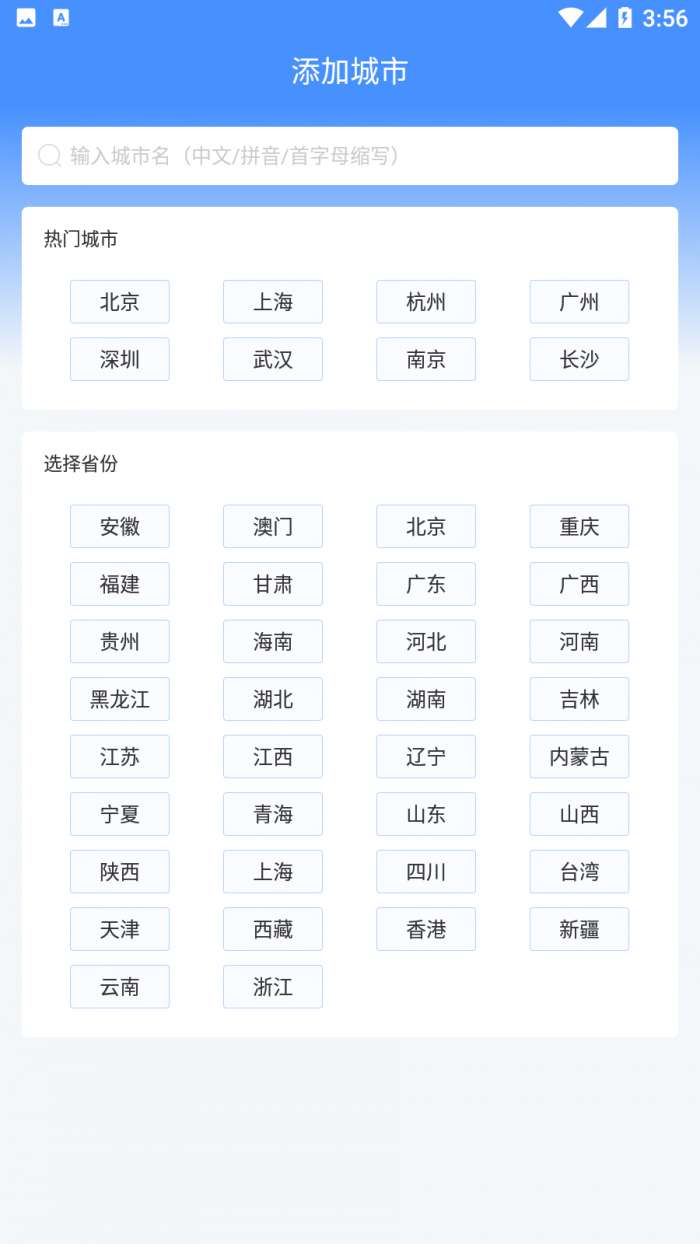
Task: Add the hot city 深圳
Action: click(120, 359)
